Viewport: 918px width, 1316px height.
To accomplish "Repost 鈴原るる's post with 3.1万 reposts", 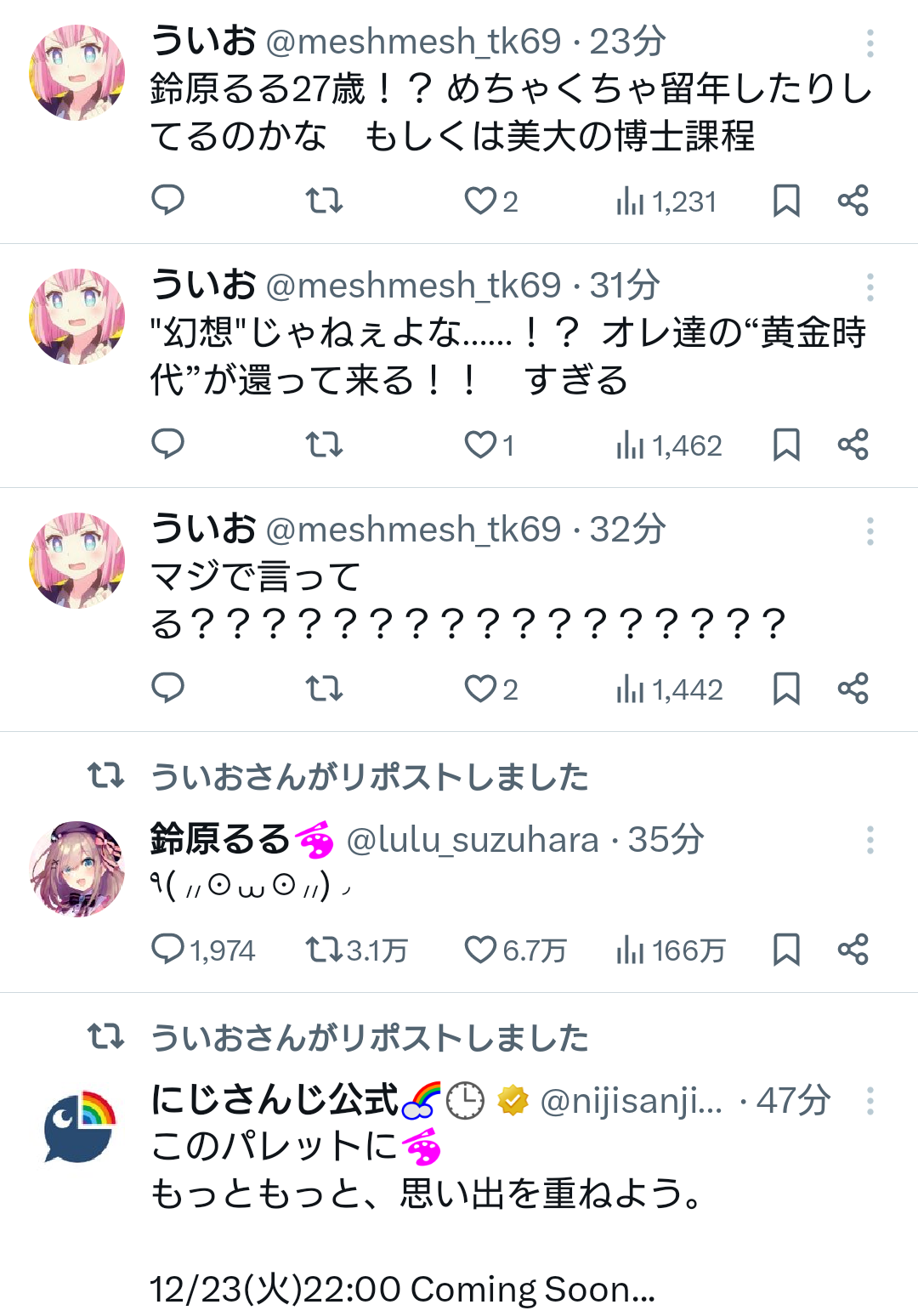I will pyautogui.click(x=324, y=950).
